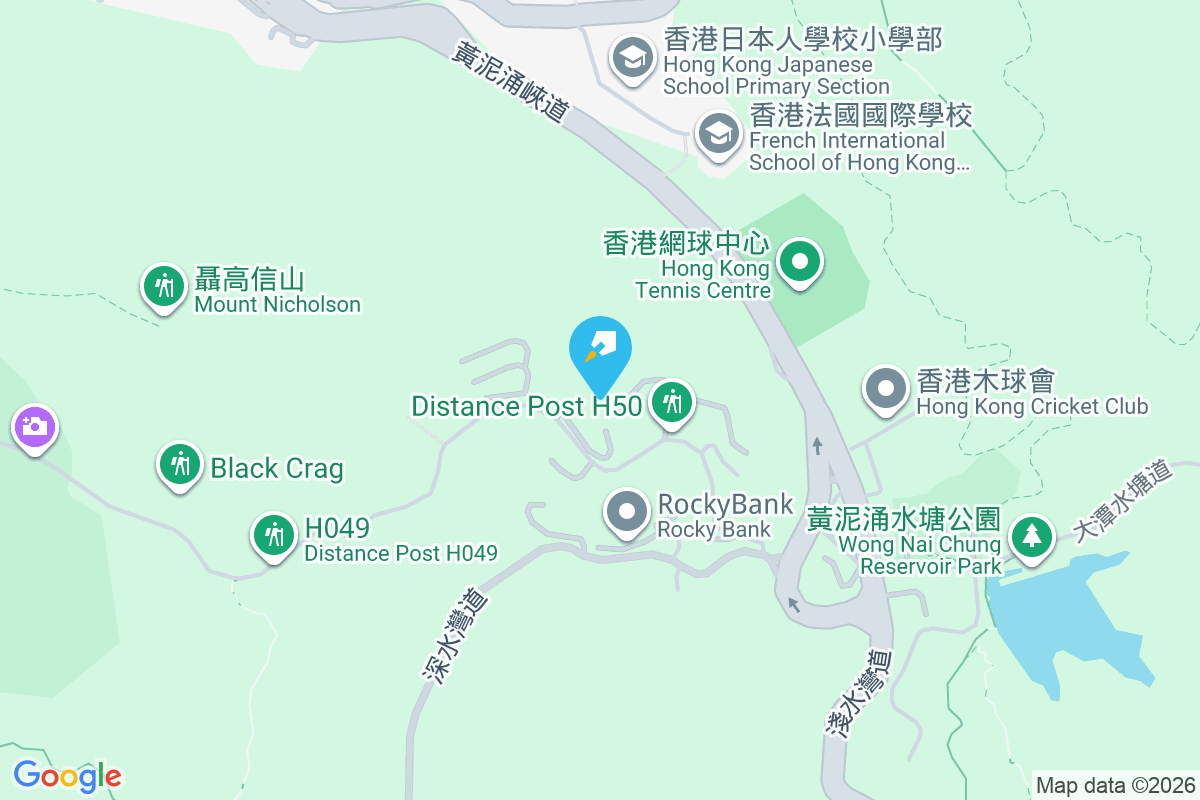Select the French International School pin
This screenshot has height=800, width=1200.
click(x=717, y=132)
